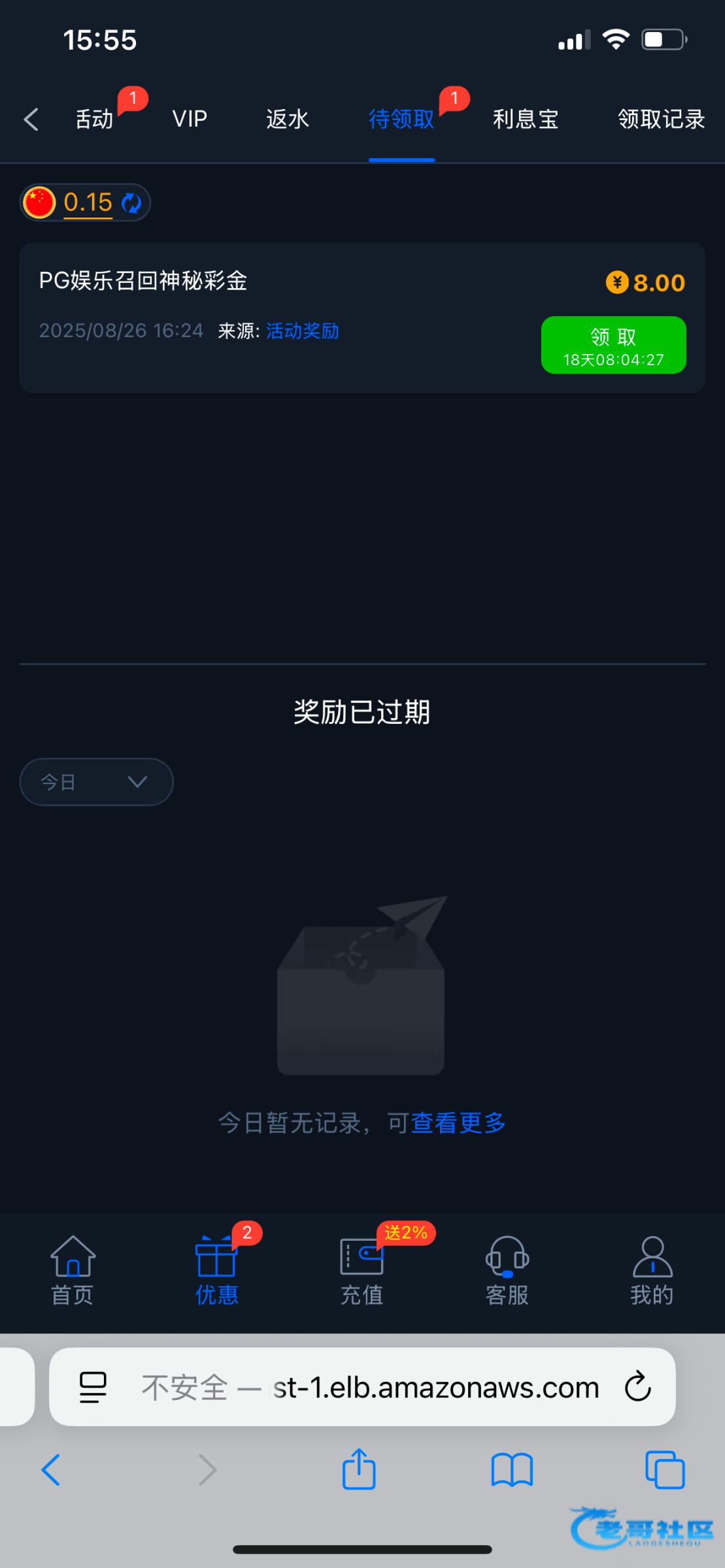Open the page settings menu in the address bar
Image resolution: width=725 pixels, height=1568 pixels.
(93, 1386)
